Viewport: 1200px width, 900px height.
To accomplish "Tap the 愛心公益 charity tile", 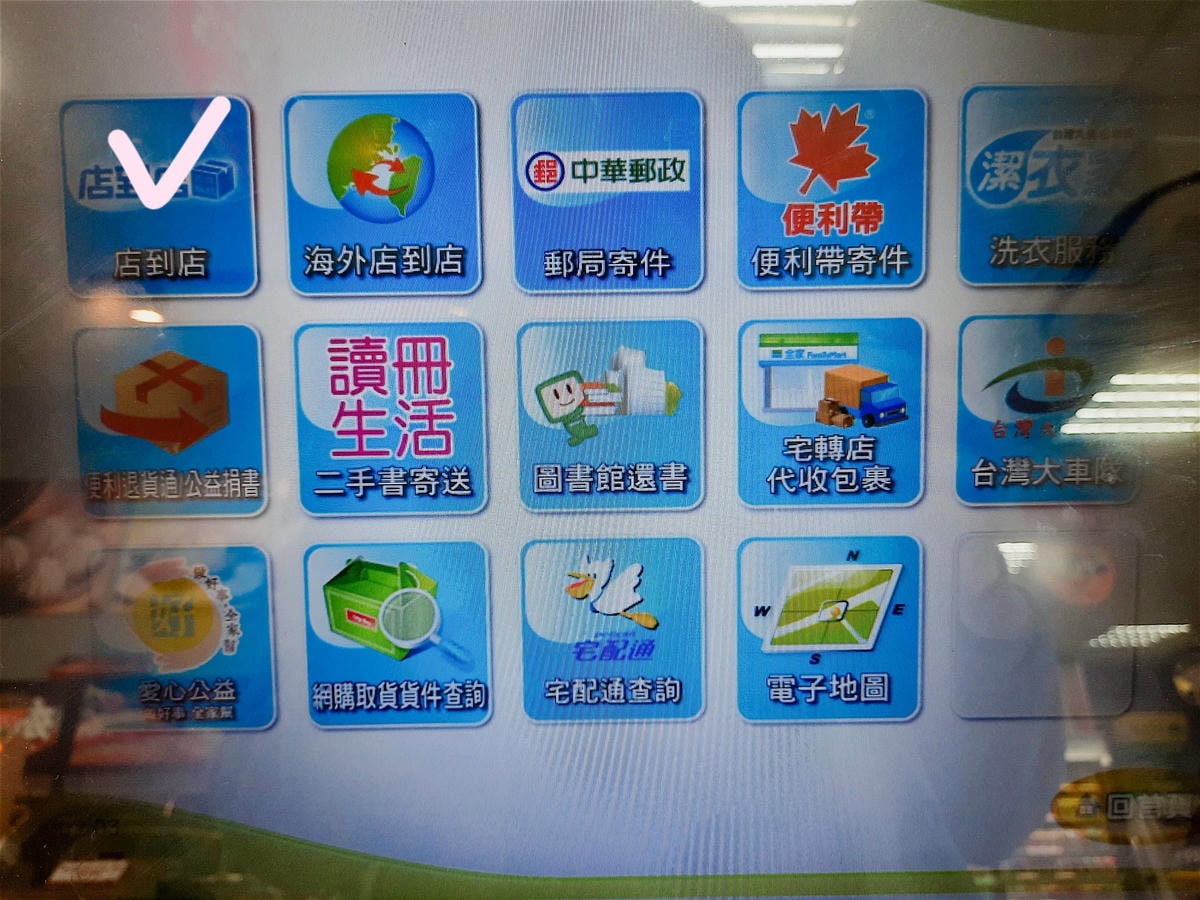I will (x=180, y=637).
